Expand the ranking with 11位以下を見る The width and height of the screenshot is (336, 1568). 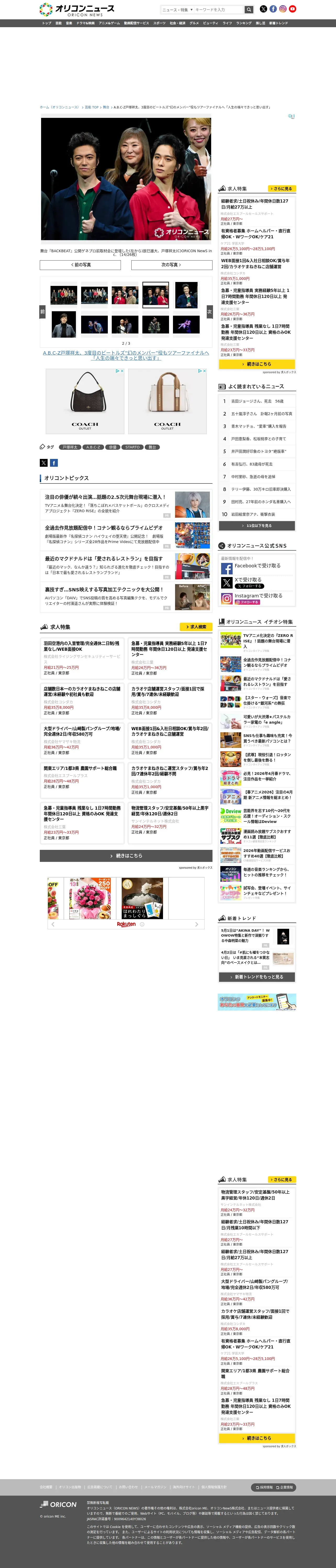tap(257, 525)
